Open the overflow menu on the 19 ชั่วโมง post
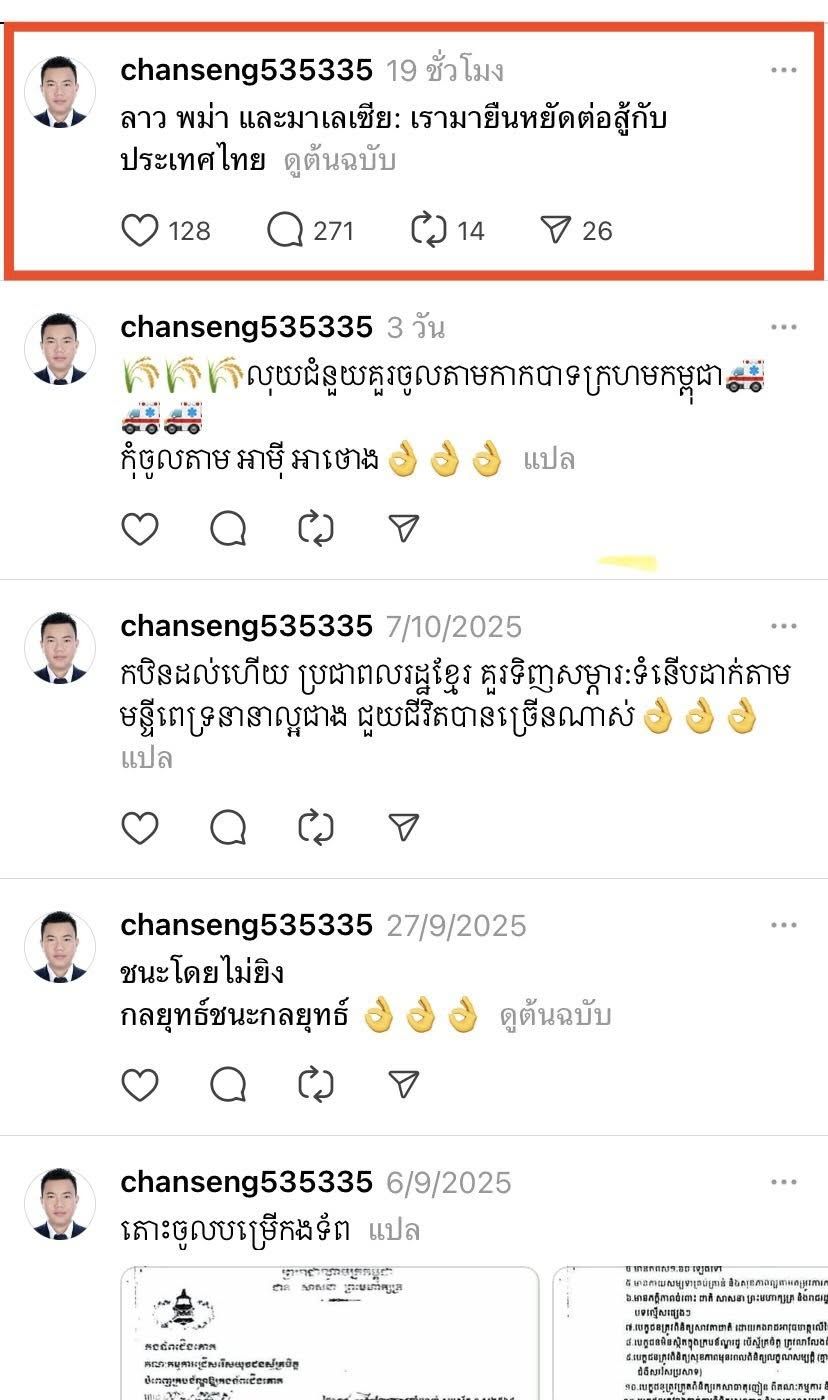 (783, 70)
